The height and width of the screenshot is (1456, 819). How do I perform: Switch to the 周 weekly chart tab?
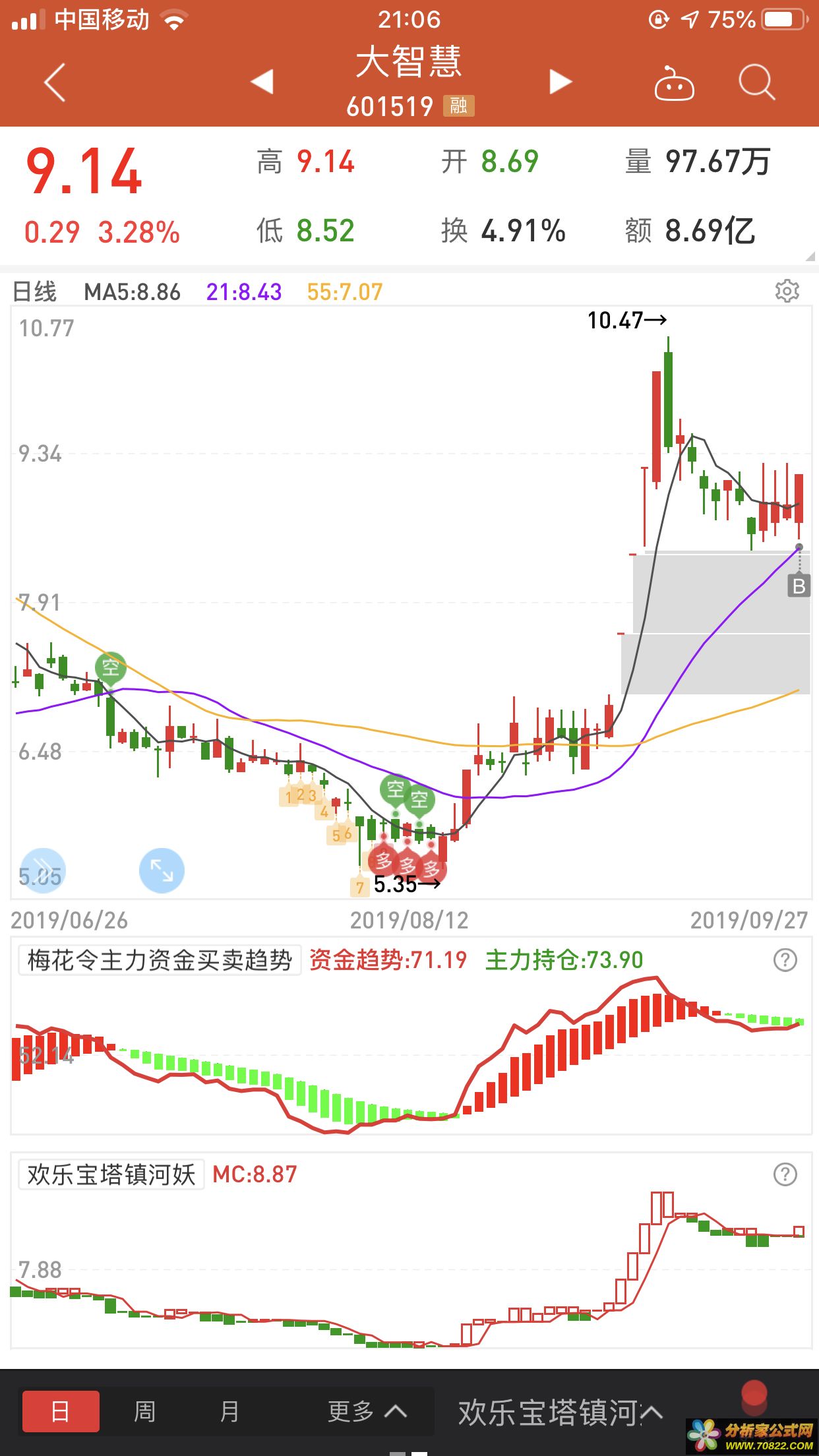pyautogui.click(x=146, y=1410)
